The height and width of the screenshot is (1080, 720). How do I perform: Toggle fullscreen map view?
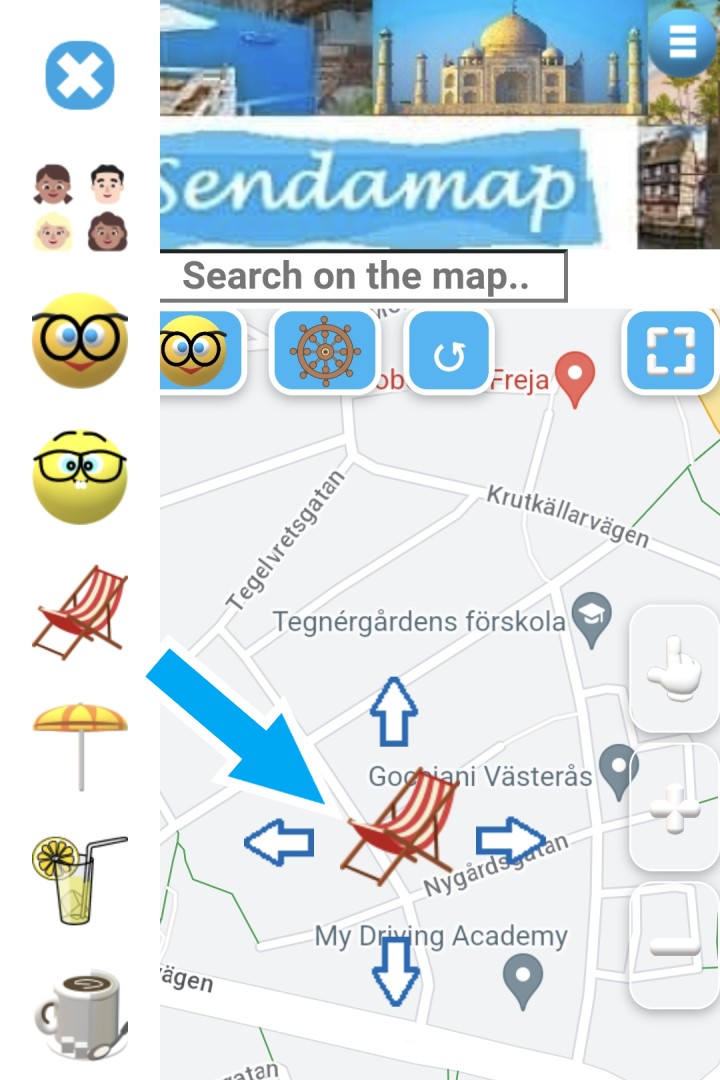[x=670, y=351]
